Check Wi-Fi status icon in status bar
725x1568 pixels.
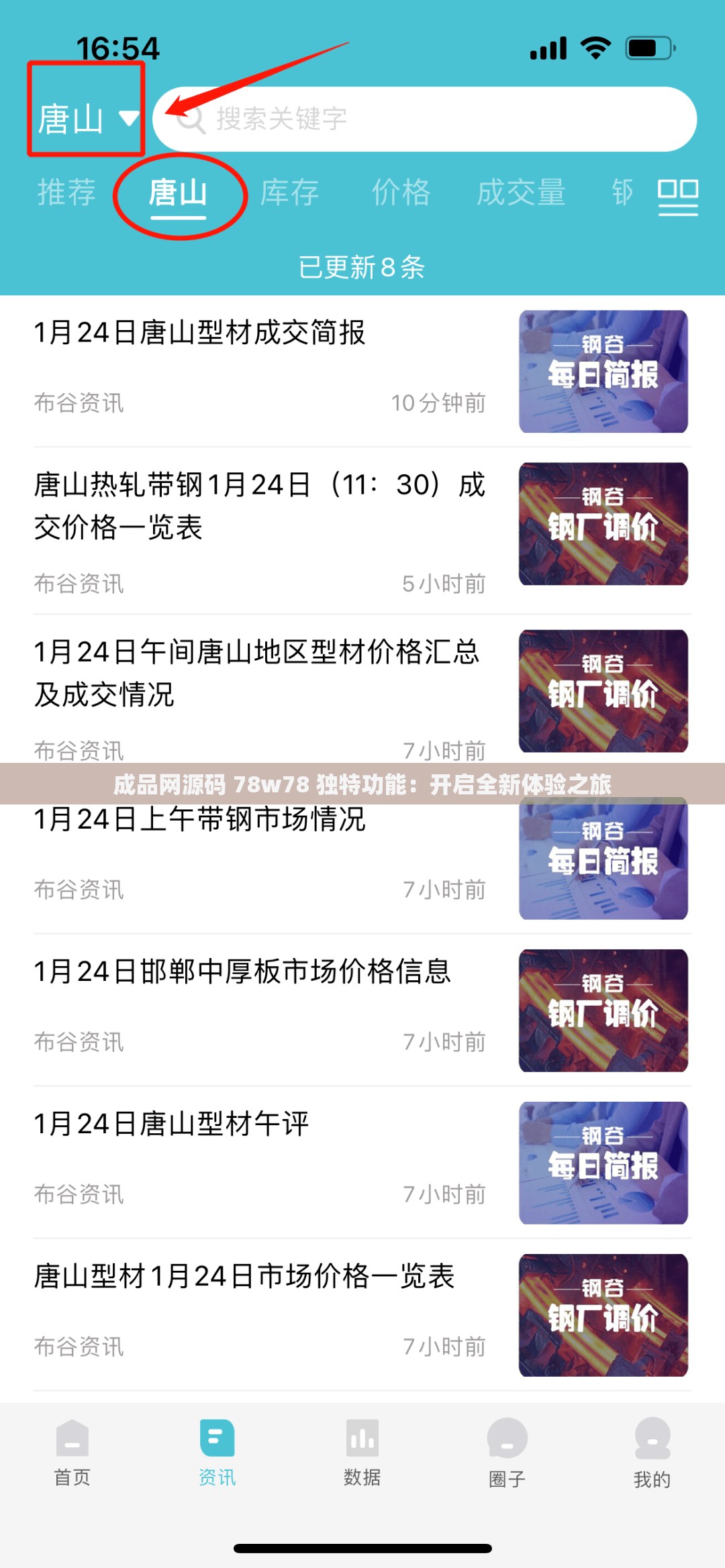pyautogui.click(x=593, y=47)
